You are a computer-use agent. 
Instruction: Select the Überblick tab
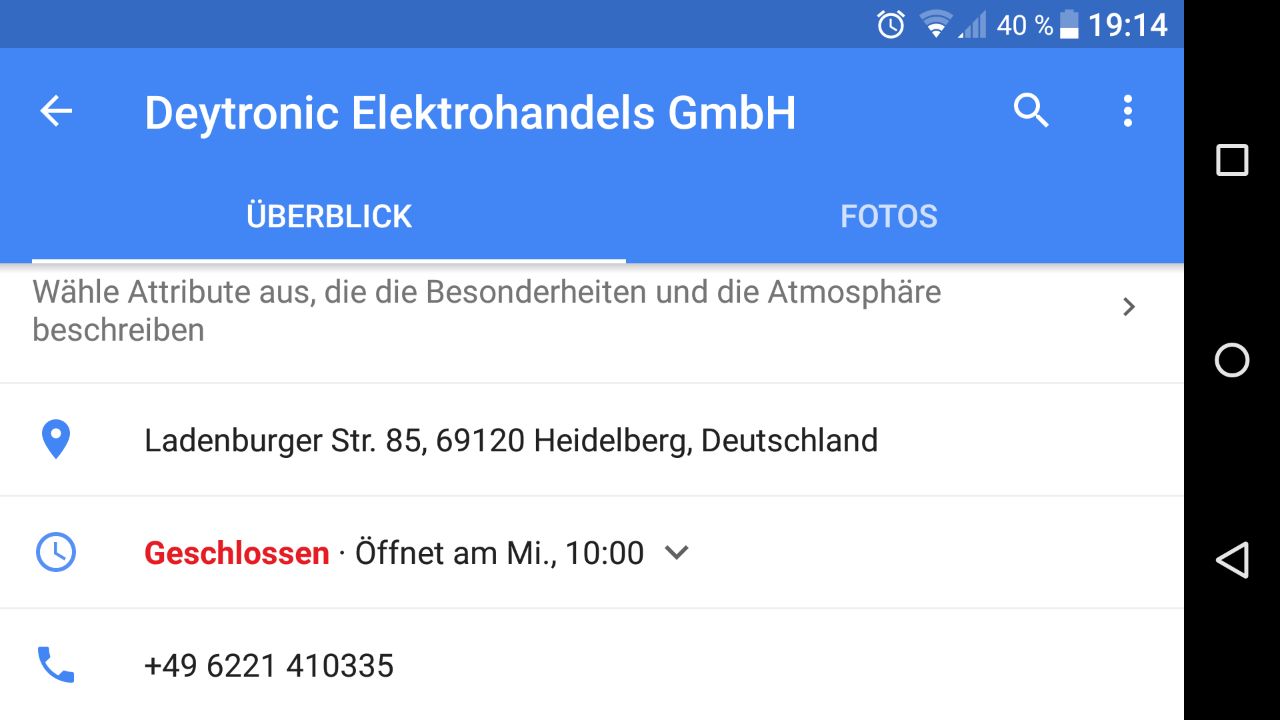[329, 216]
